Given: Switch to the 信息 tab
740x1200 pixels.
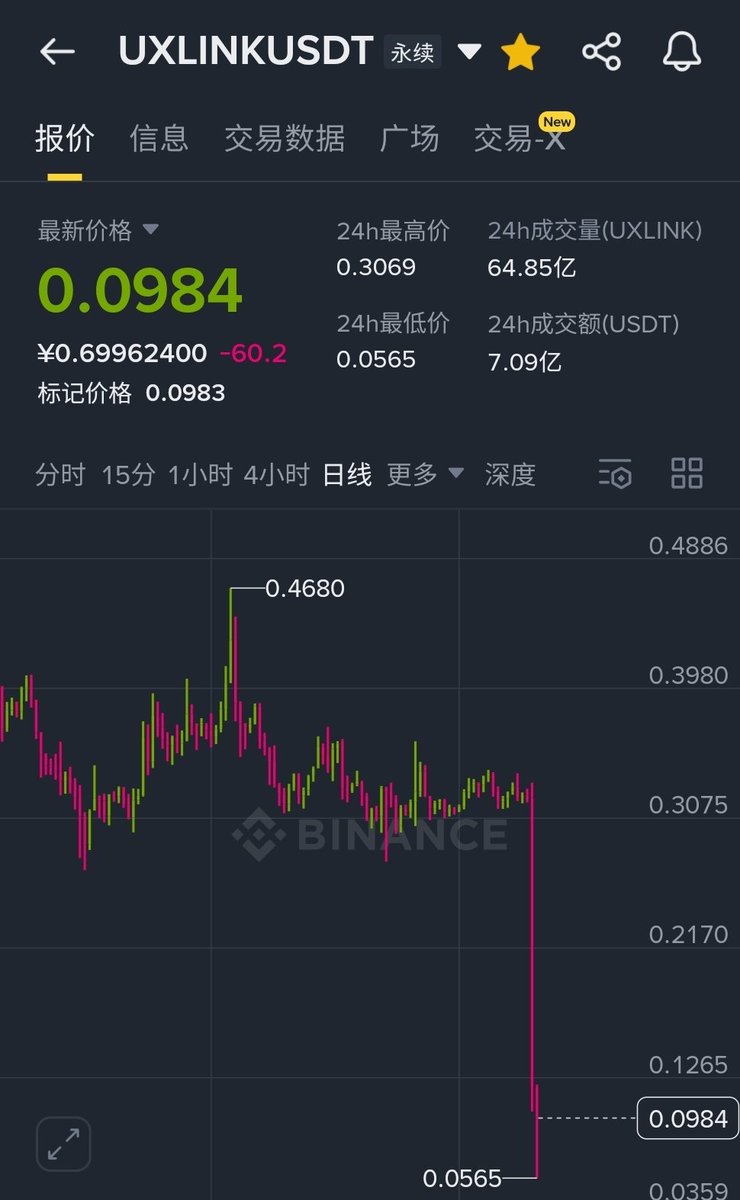Looking at the screenshot, I should (x=159, y=138).
